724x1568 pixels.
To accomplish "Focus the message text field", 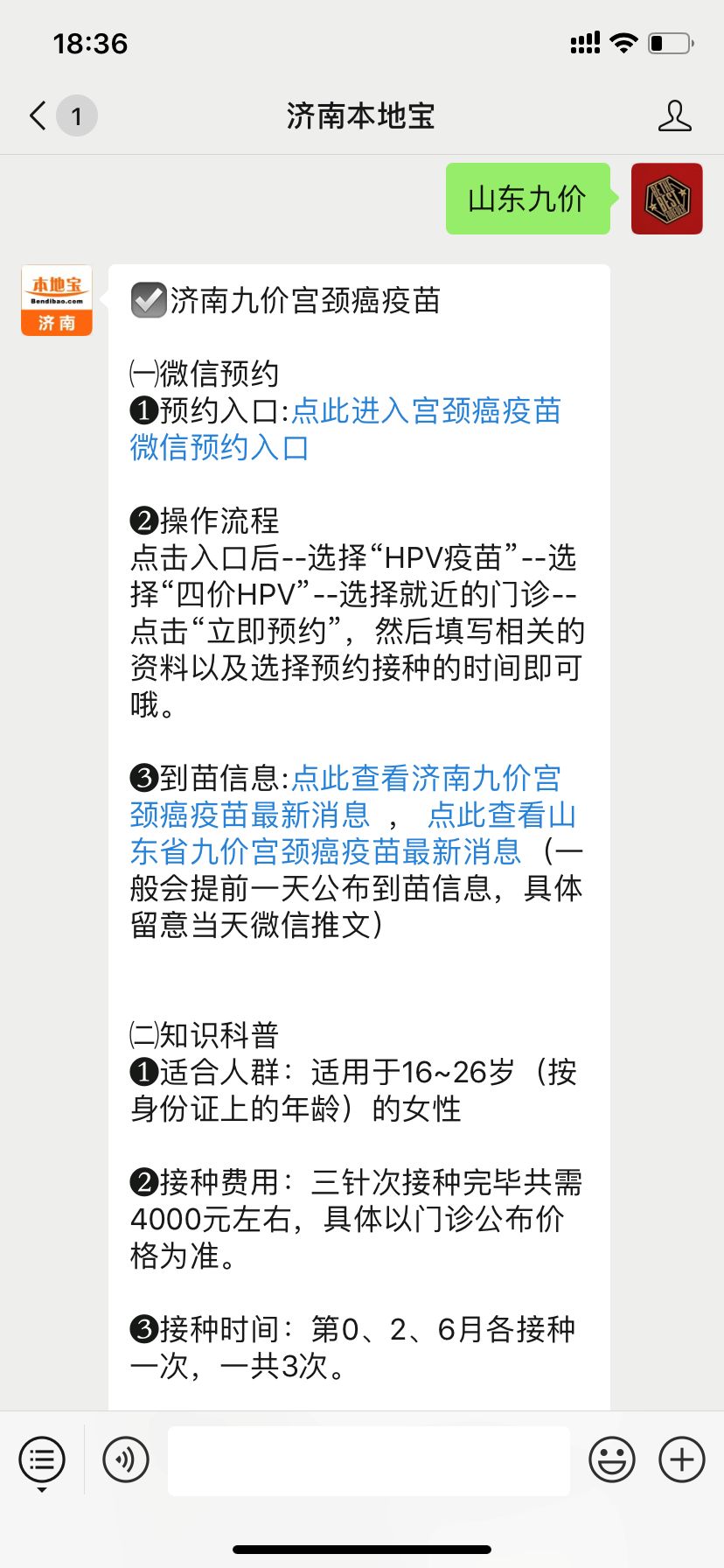I will pos(368,1459).
